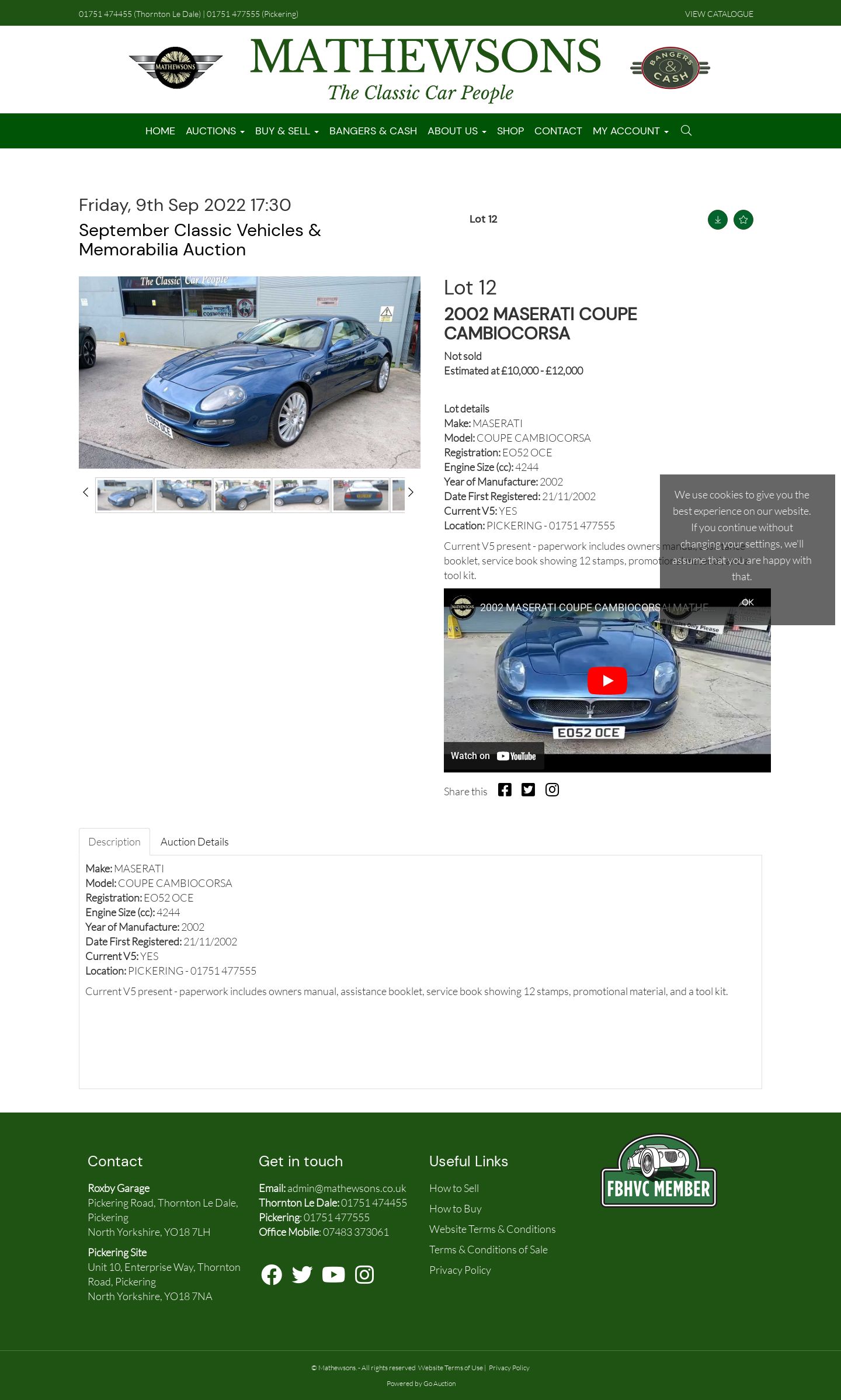Download the lot using the download icon
This screenshot has width=841, height=1400.
pyautogui.click(x=718, y=220)
